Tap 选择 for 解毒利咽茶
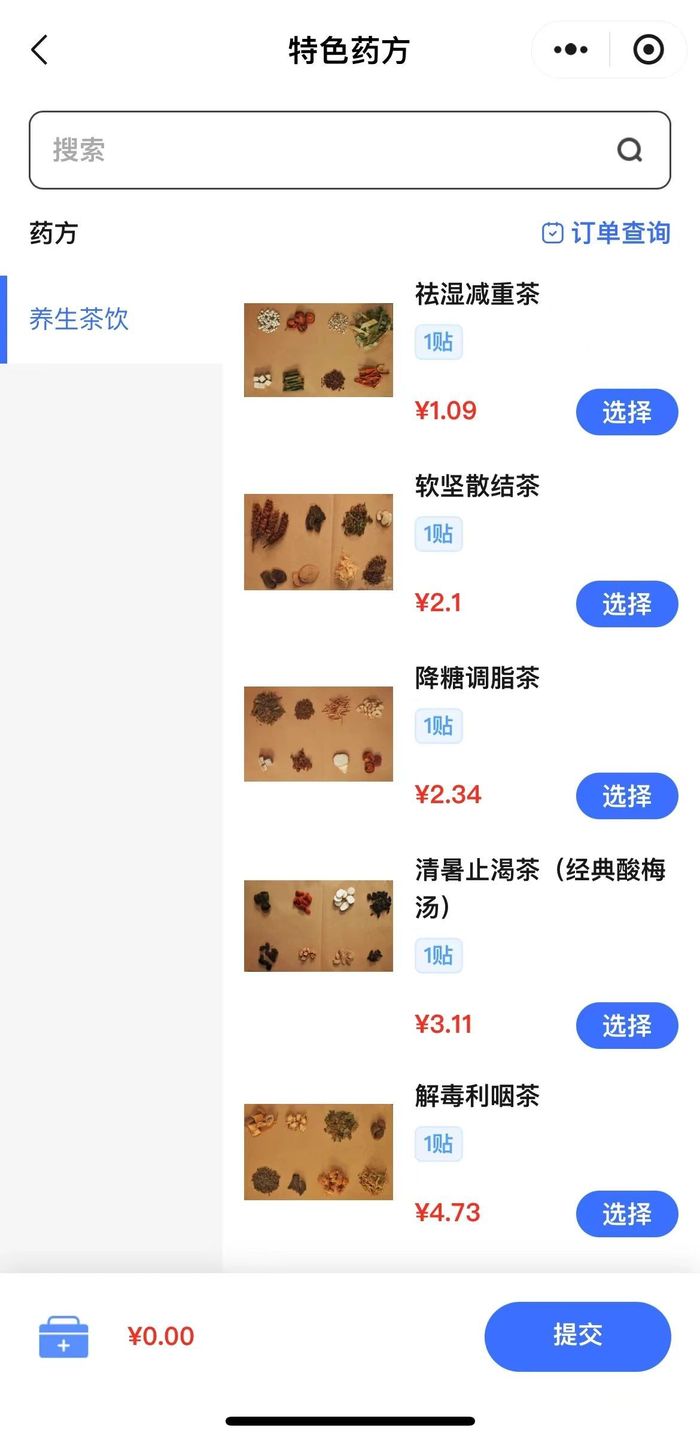This screenshot has width=700, height=1440. click(627, 1214)
